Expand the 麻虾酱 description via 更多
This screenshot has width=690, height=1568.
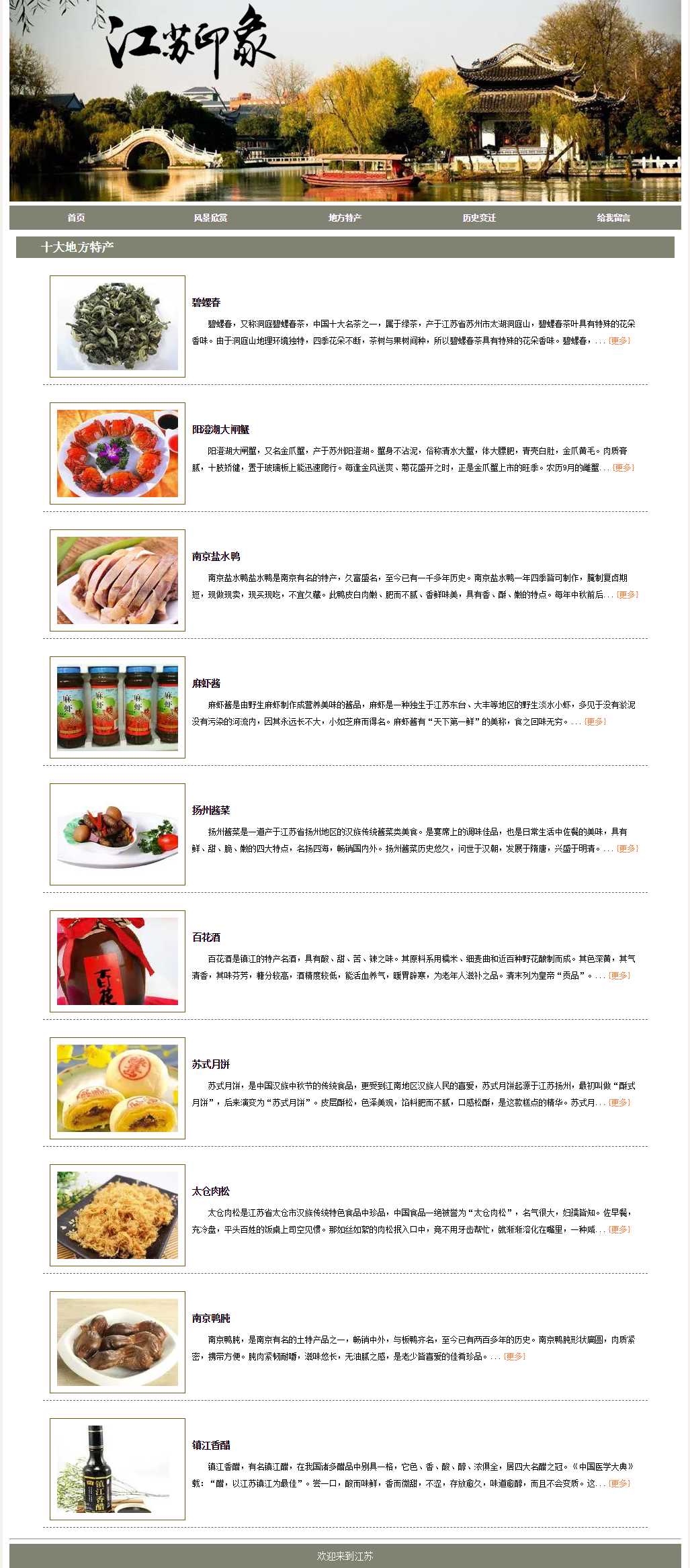click(x=595, y=722)
